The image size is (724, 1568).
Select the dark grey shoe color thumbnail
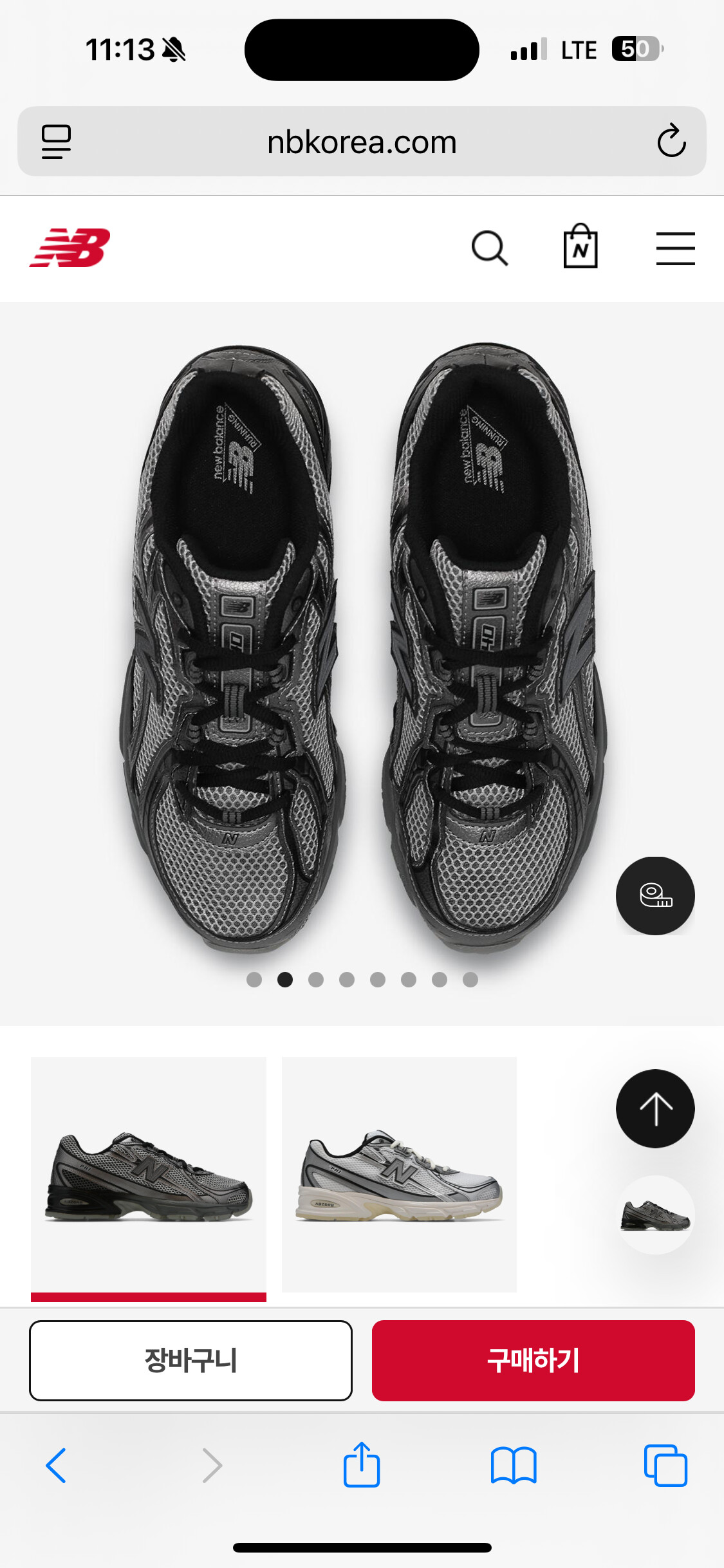(149, 1174)
